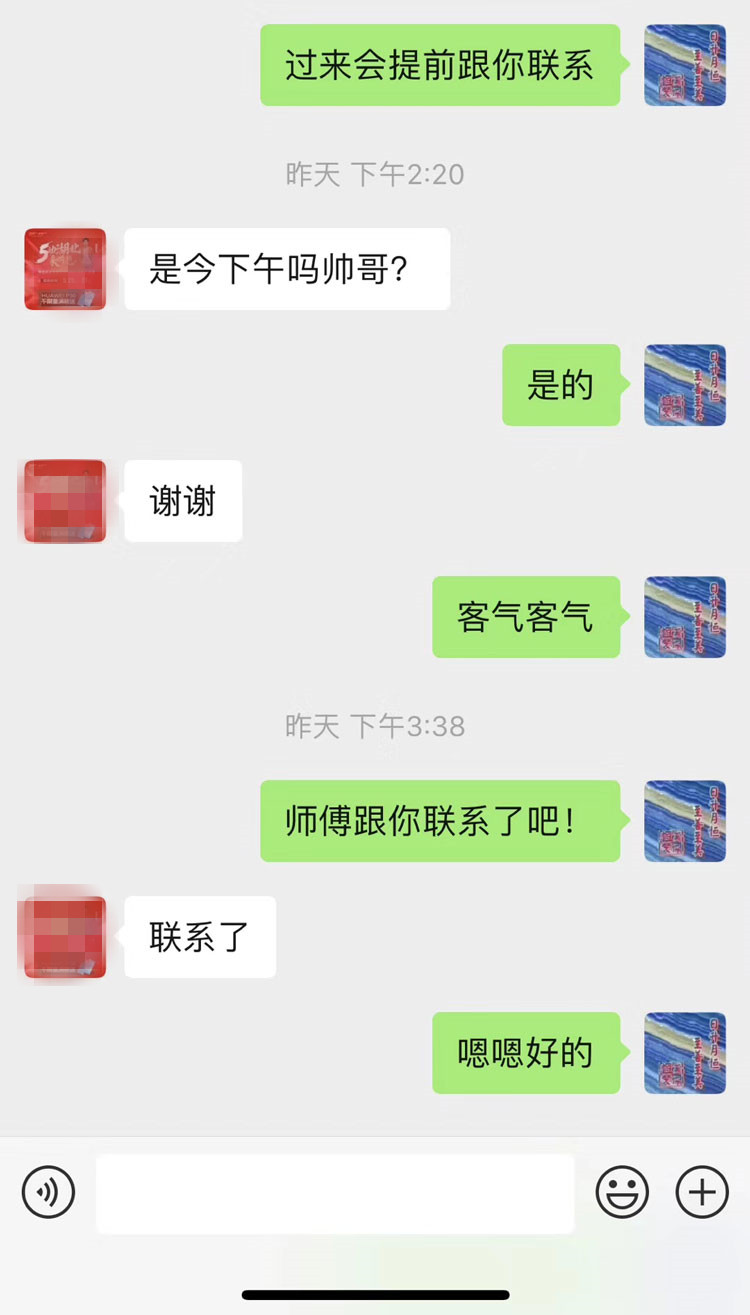Open the emoji sticker panel
Image resolution: width=750 pixels, height=1315 pixels.
point(622,1192)
